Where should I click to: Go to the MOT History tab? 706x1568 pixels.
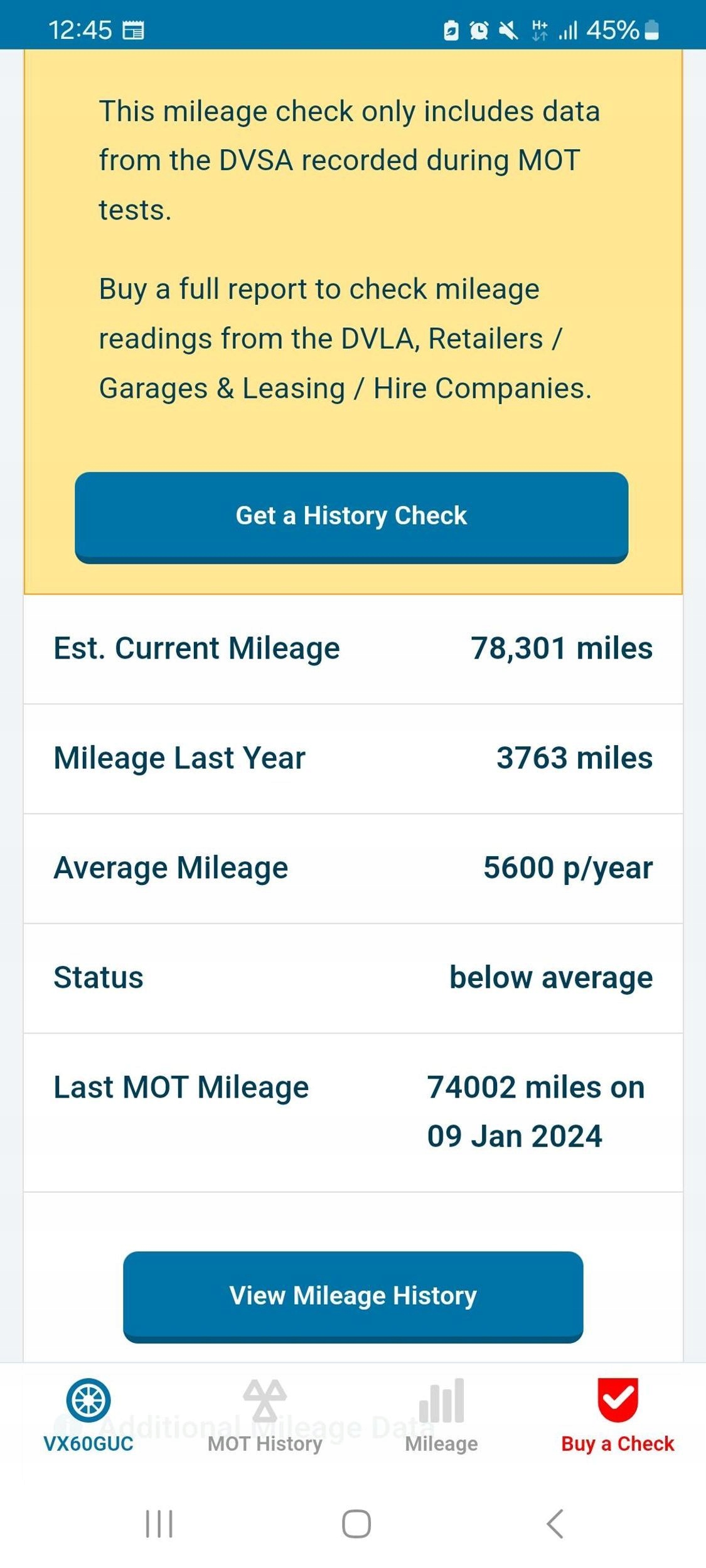coord(265,1415)
